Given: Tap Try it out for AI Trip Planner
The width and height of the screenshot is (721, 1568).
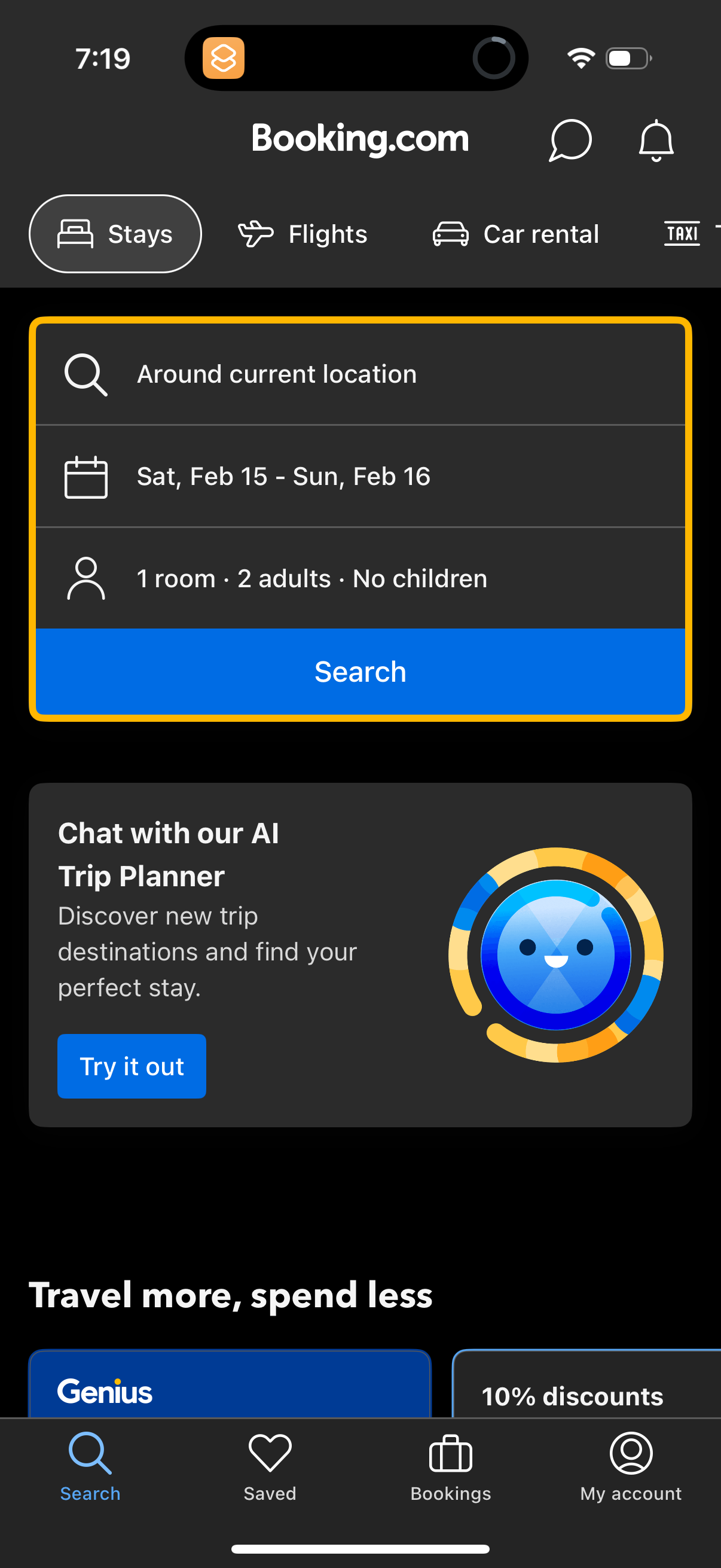Looking at the screenshot, I should pos(132,1066).
